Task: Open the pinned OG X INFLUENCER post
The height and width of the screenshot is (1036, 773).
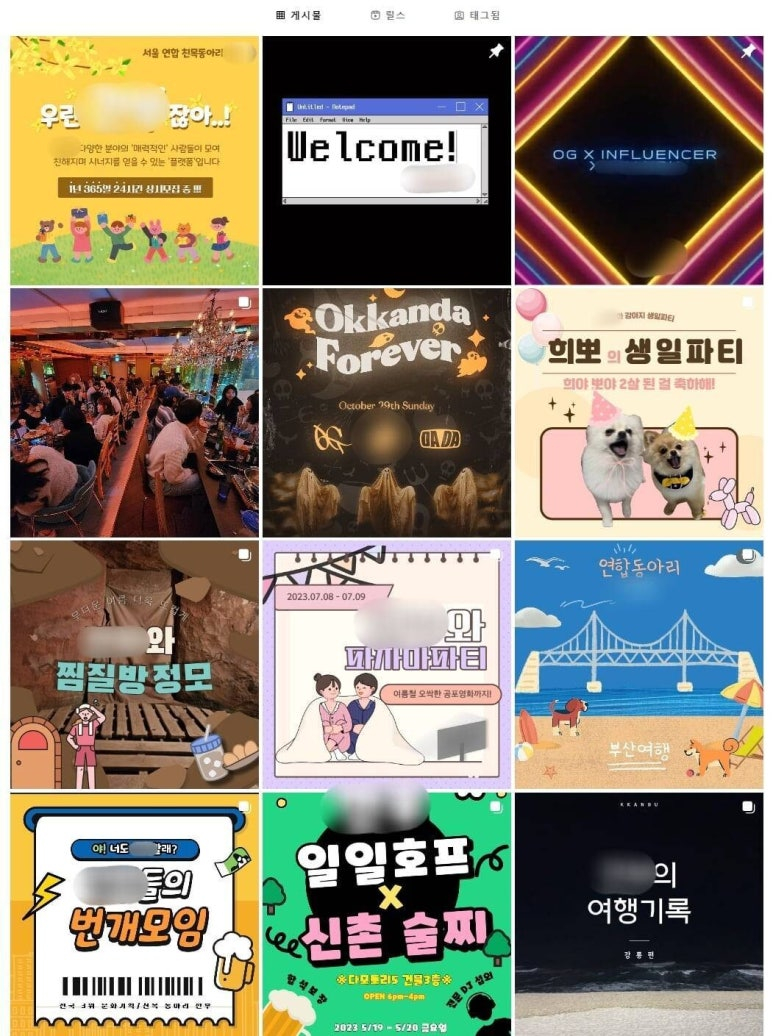Action: coord(638,161)
